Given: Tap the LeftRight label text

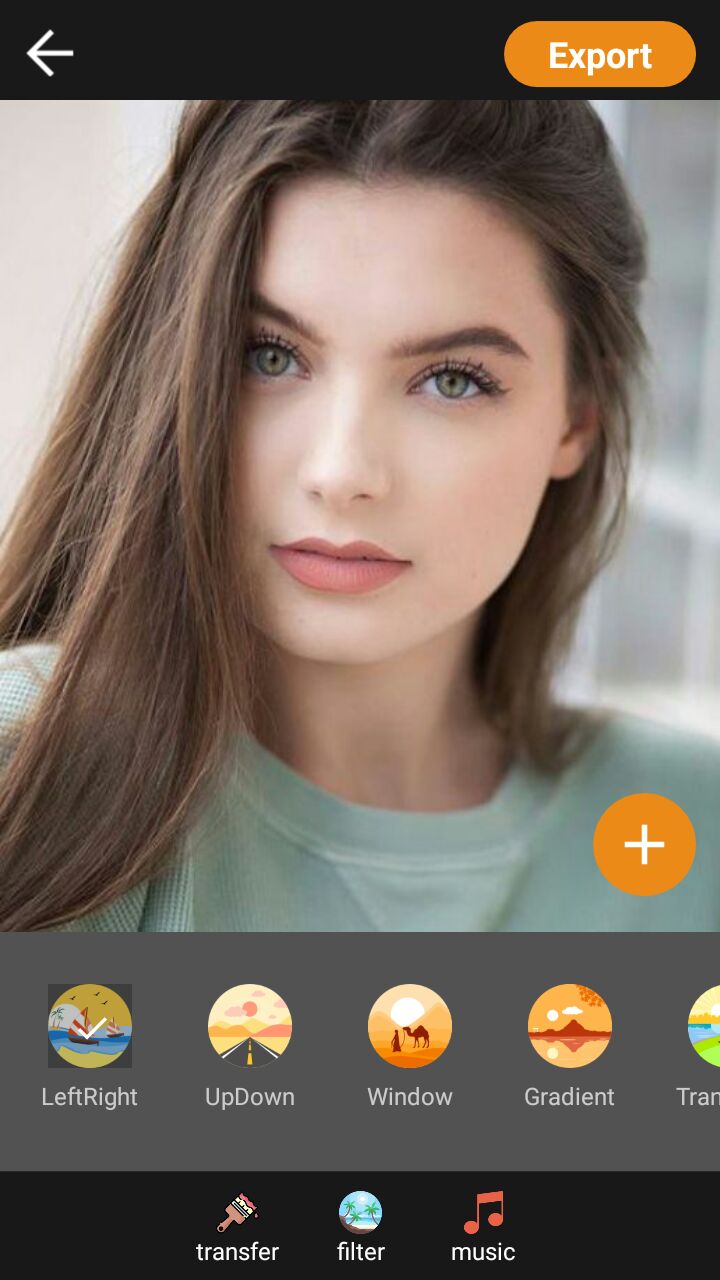Looking at the screenshot, I should [90, 1097].
